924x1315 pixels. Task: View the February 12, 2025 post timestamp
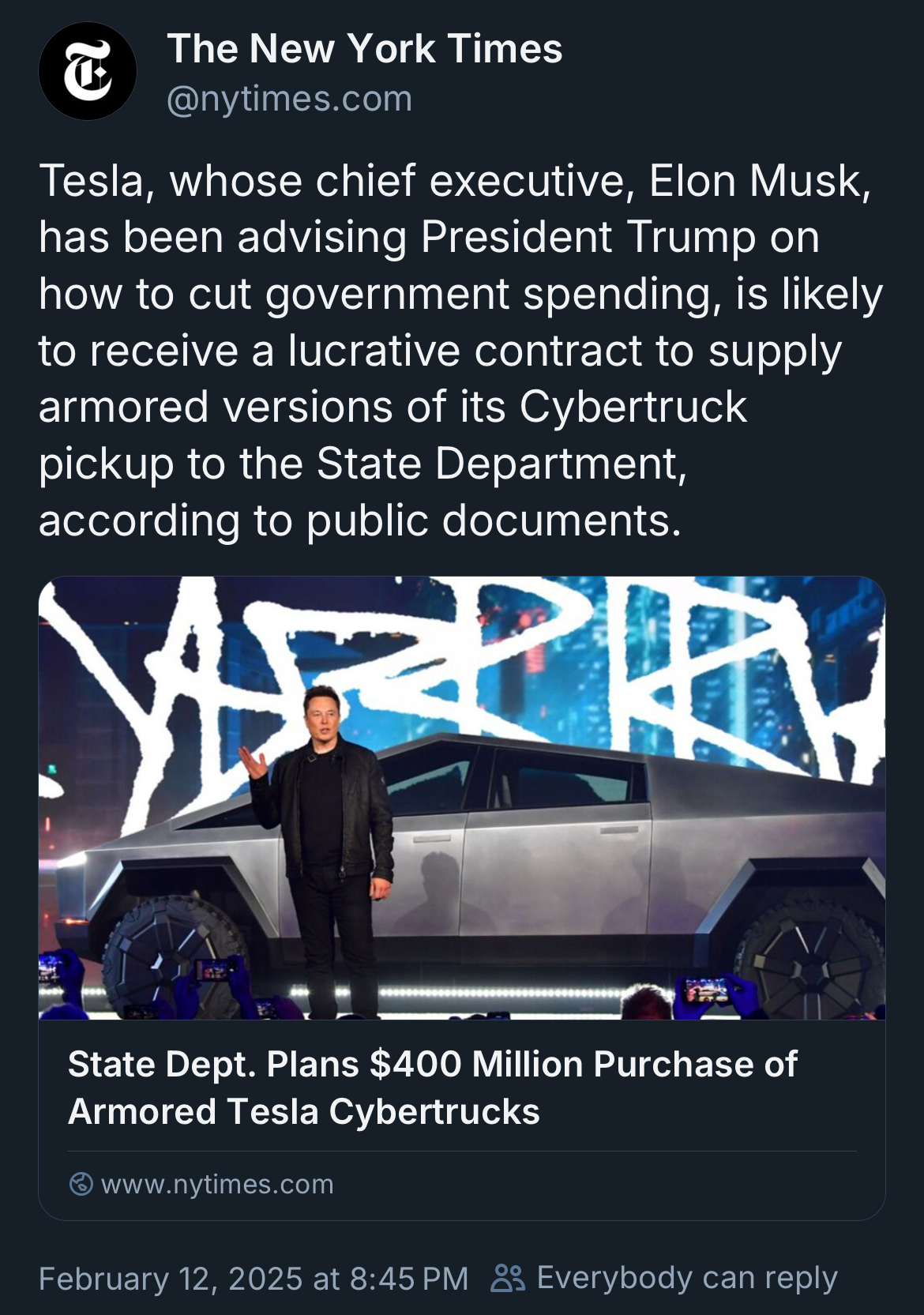[x=254, y=1279]
